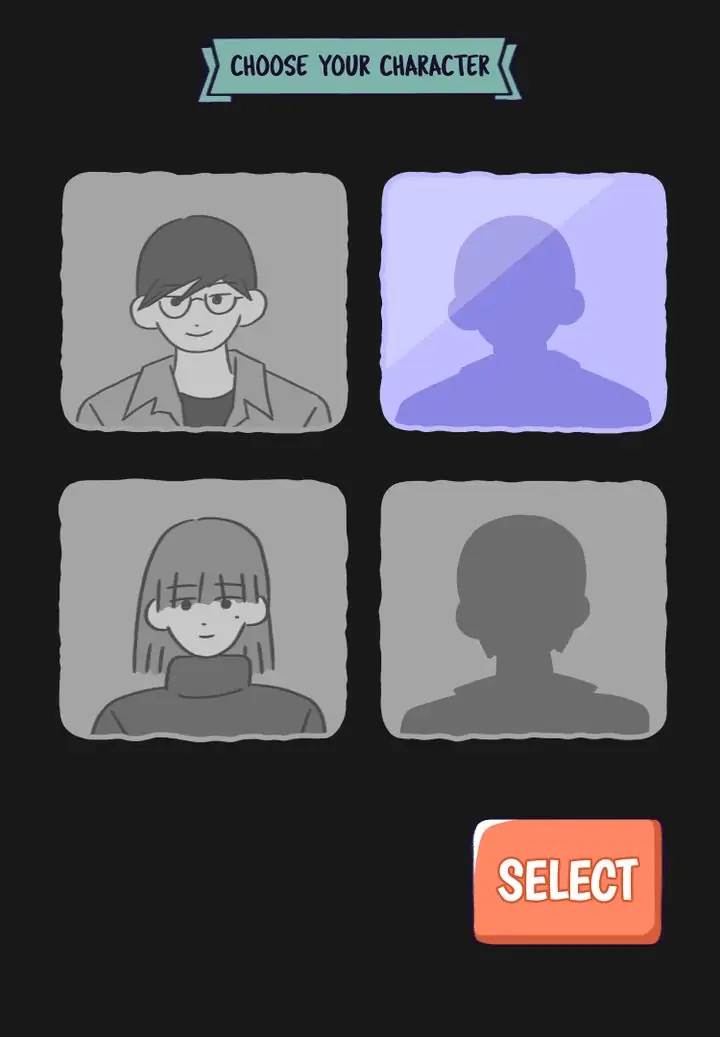The image size is (720, 1037).
Task: Pick the highlighted purple silhouette character
Action: coord(523,302)
